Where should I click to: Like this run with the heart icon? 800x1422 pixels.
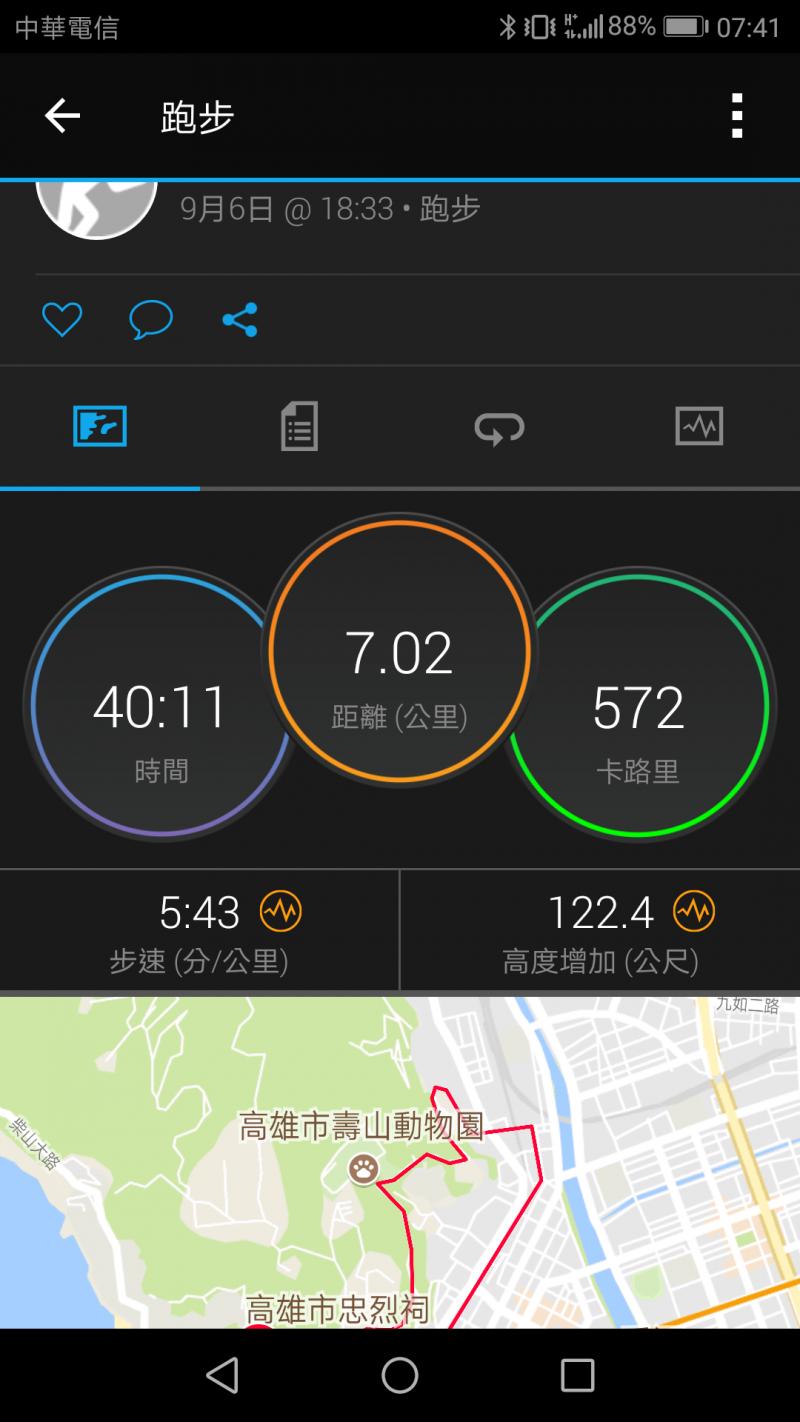tap(62, 320)
